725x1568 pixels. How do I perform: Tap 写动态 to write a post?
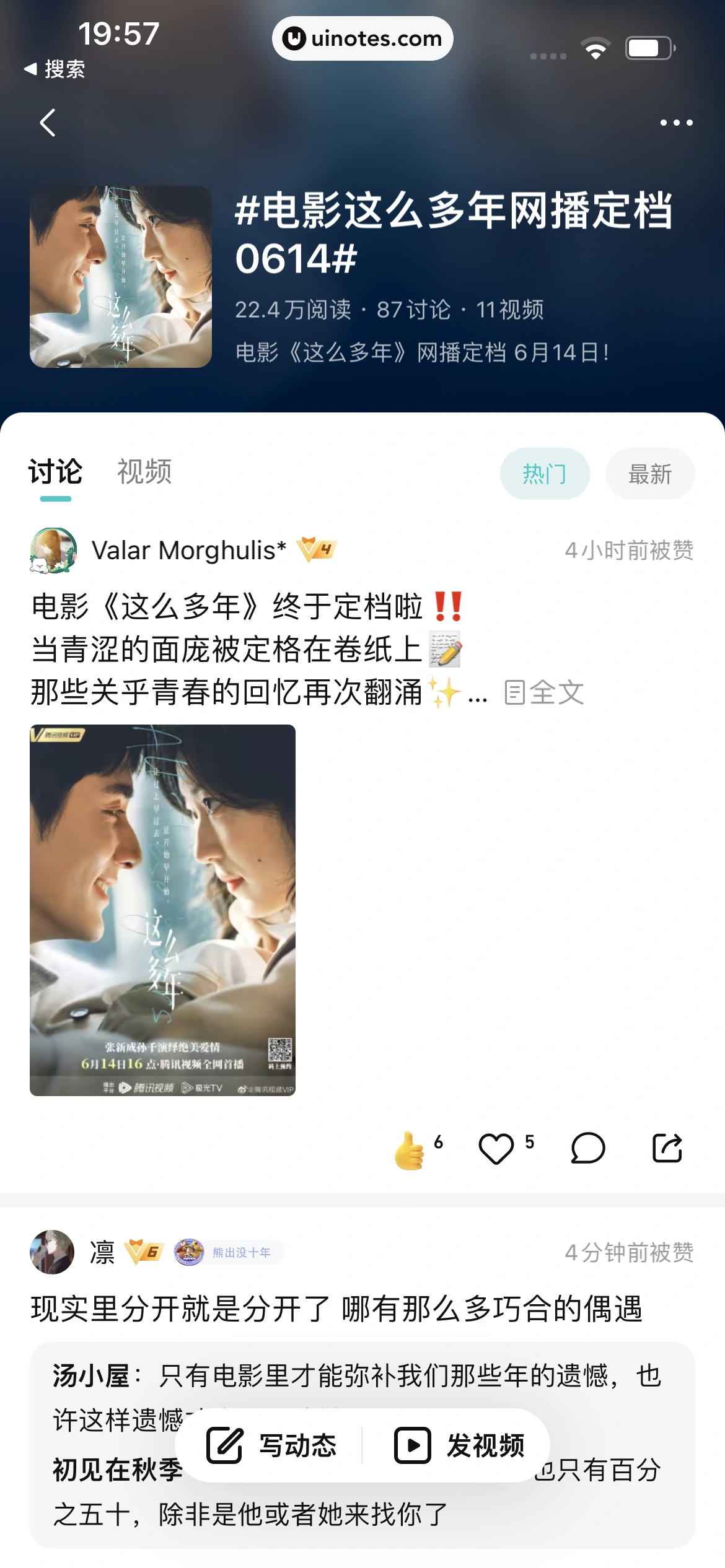[x=271, y=1445]
